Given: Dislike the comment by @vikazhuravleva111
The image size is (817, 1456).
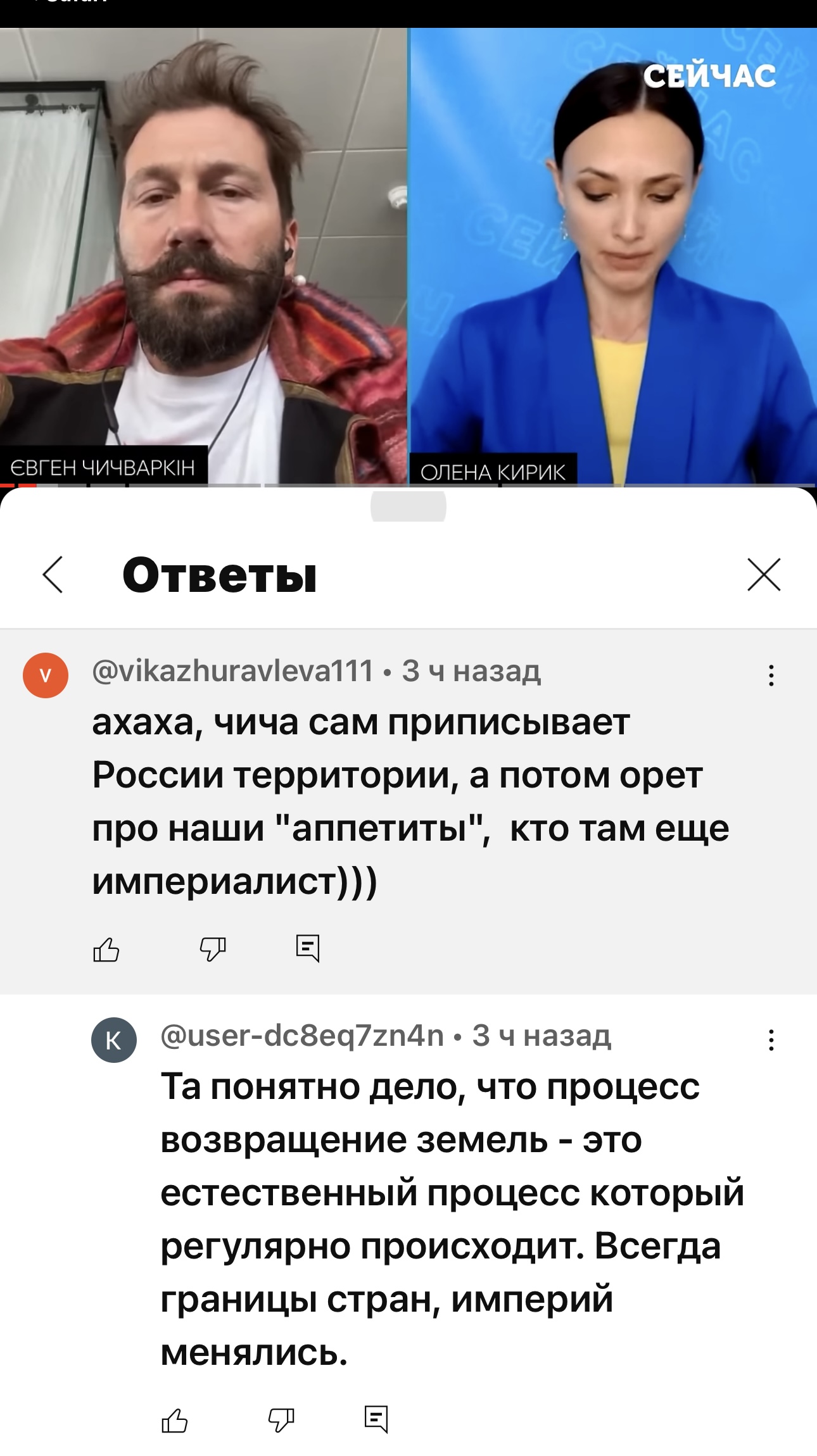Looking at the screenshot, I should pos(213,949).
